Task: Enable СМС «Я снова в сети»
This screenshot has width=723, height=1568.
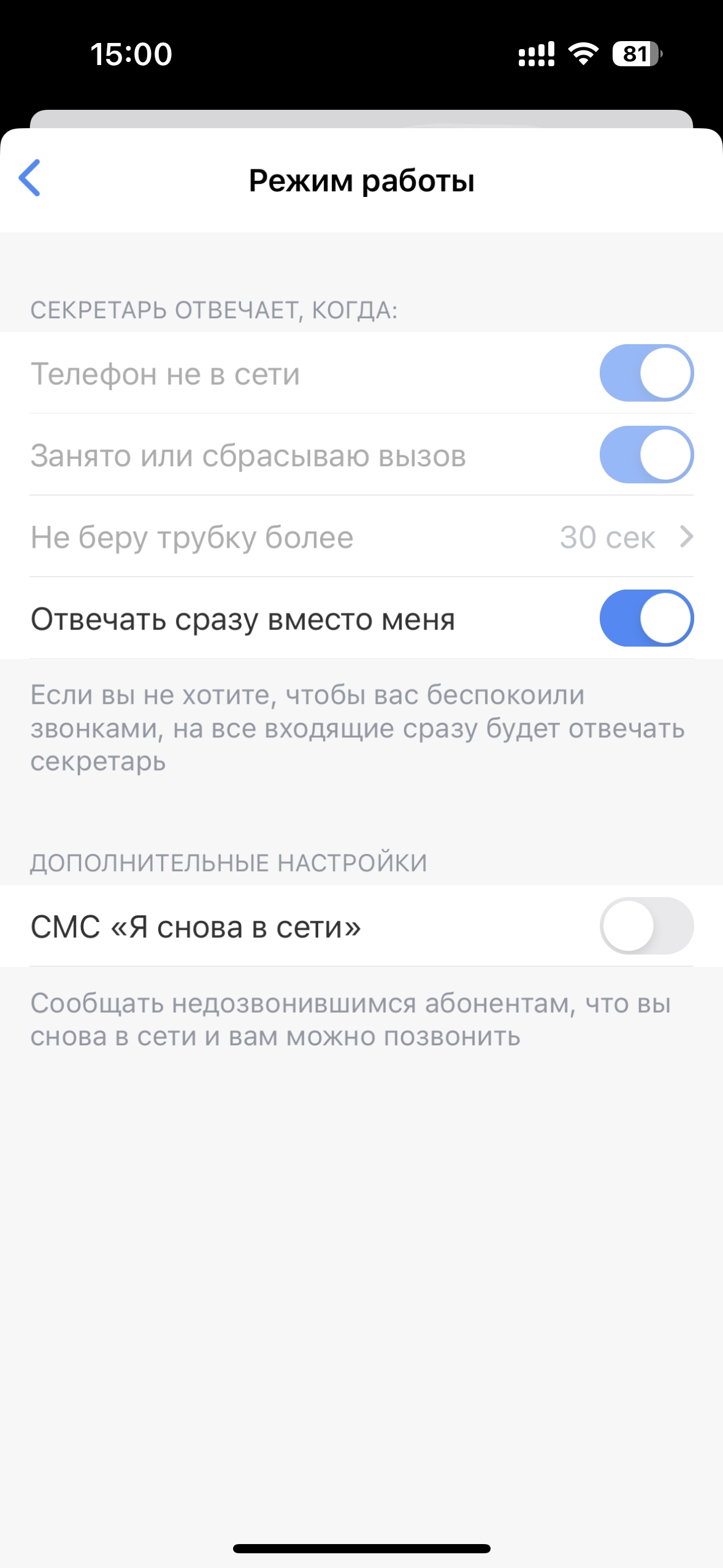Action: (646, 926)
